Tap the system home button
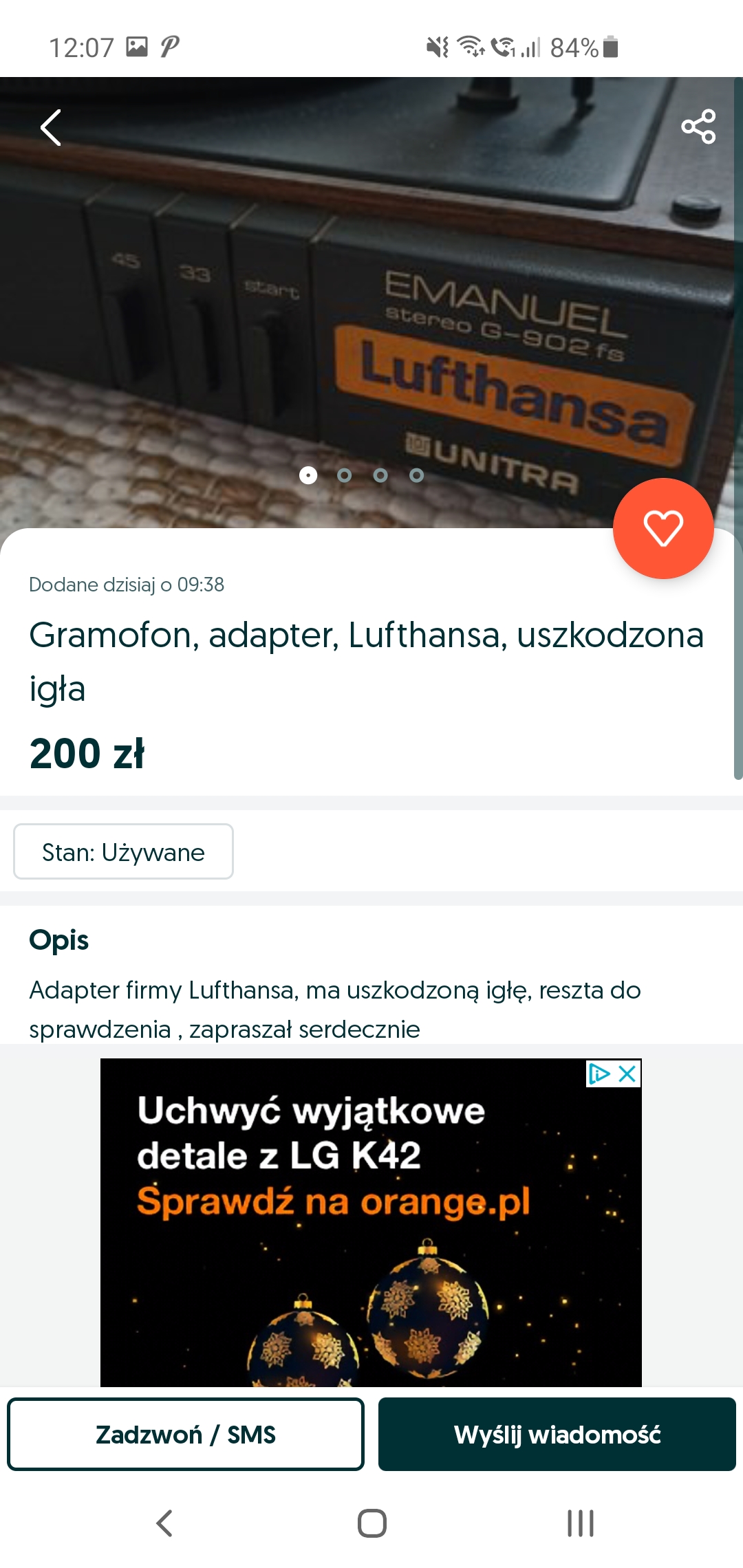Viewport: 743px width, 1568px height. coord(371,1523)
